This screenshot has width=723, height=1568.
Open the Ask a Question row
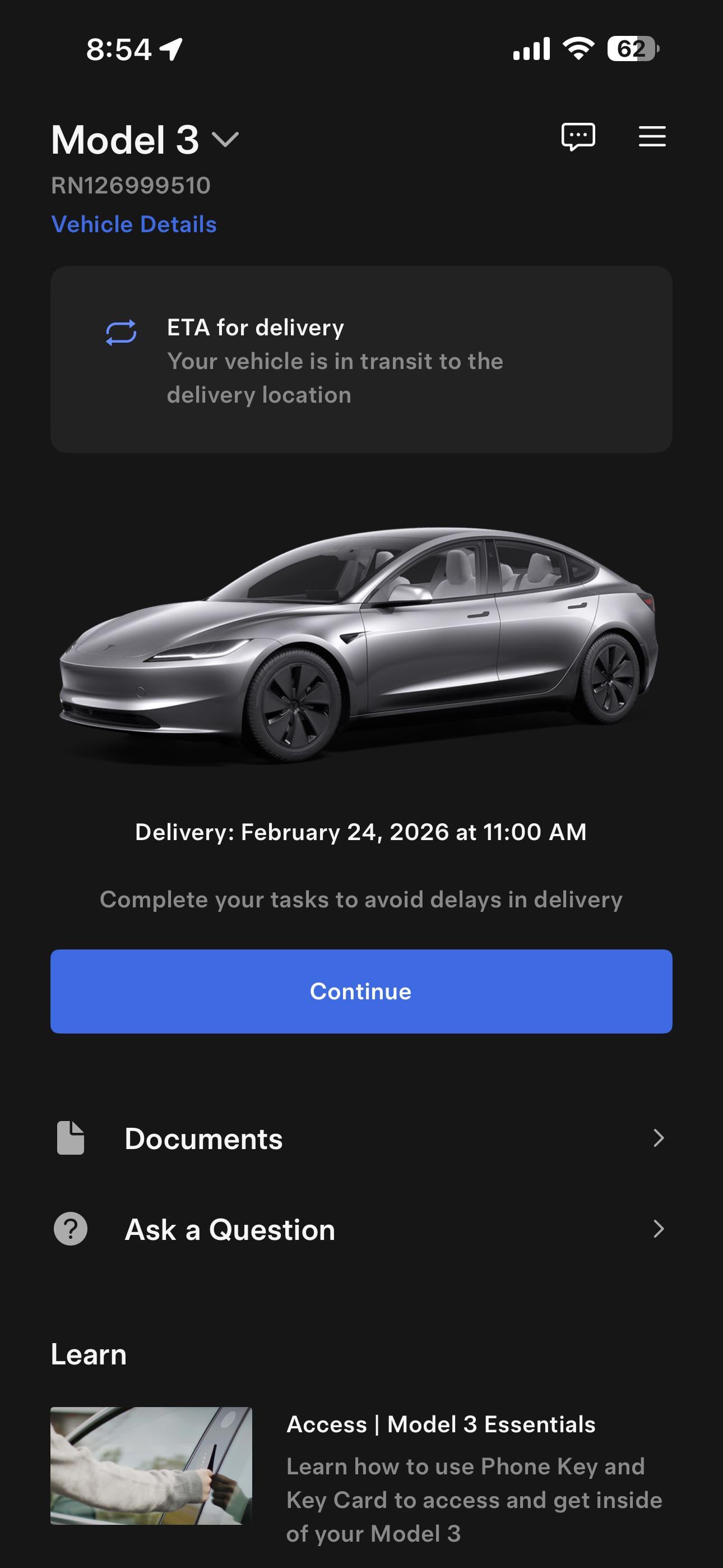pyautogui.click(x=361, y=1230)
